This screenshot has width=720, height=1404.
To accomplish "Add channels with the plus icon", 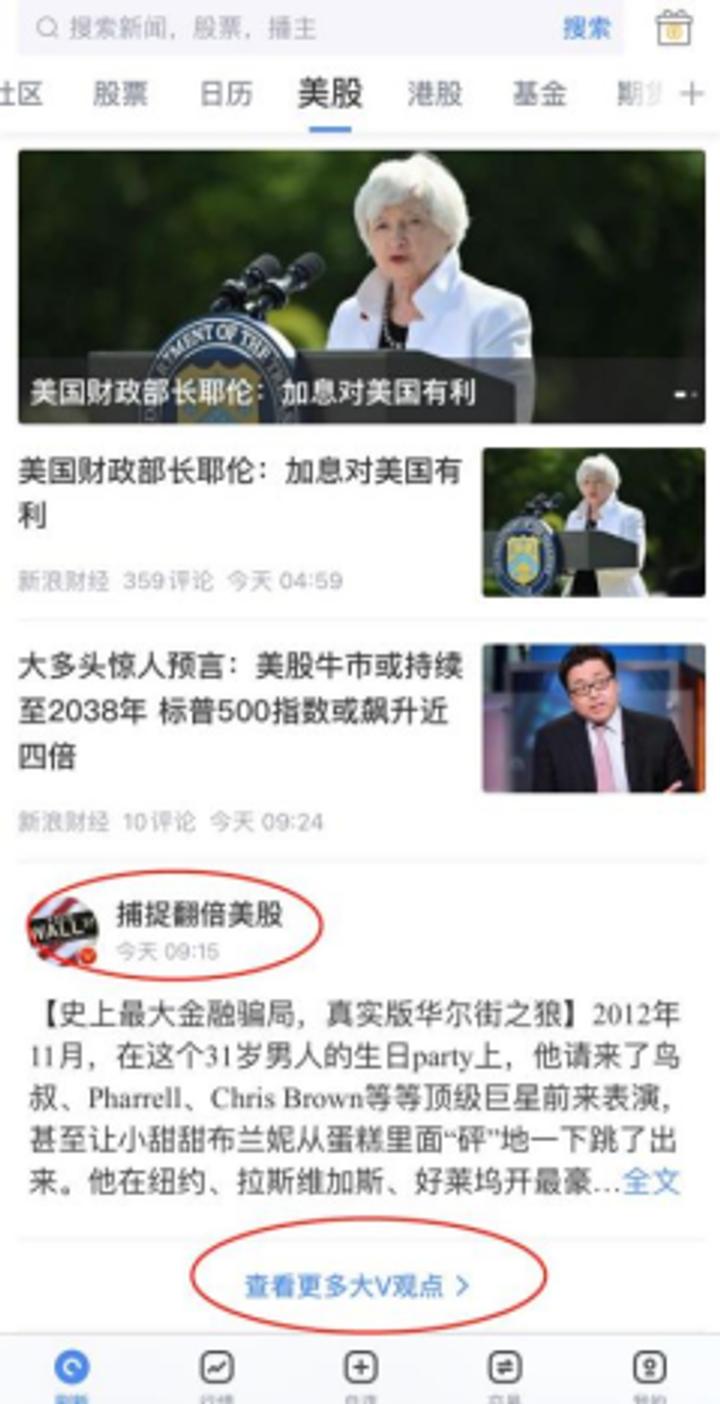I will [x=692, y=94].
